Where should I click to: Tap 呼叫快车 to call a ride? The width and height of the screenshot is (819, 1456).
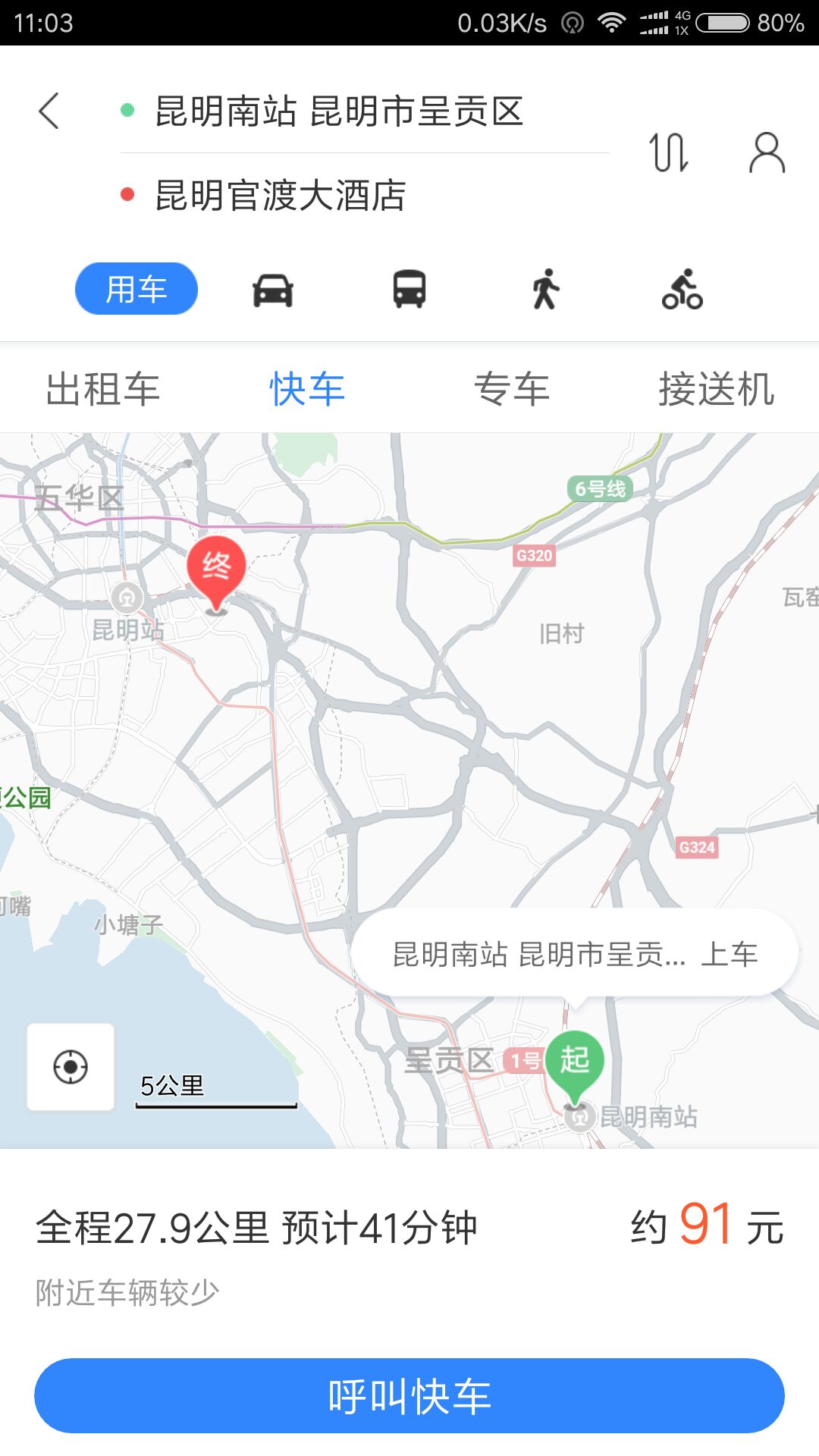click(x=409, y=1396)
